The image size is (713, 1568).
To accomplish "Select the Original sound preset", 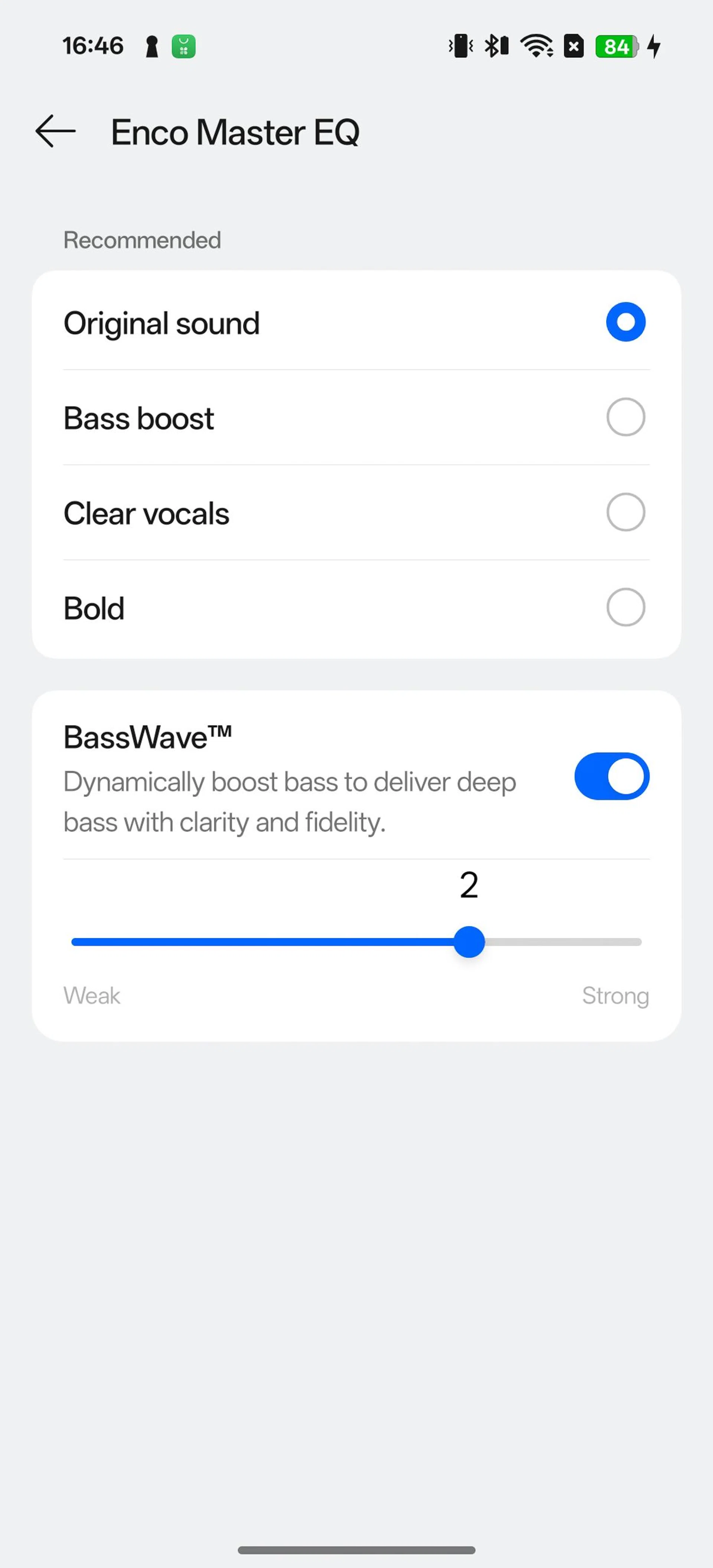I will [625, 322].
